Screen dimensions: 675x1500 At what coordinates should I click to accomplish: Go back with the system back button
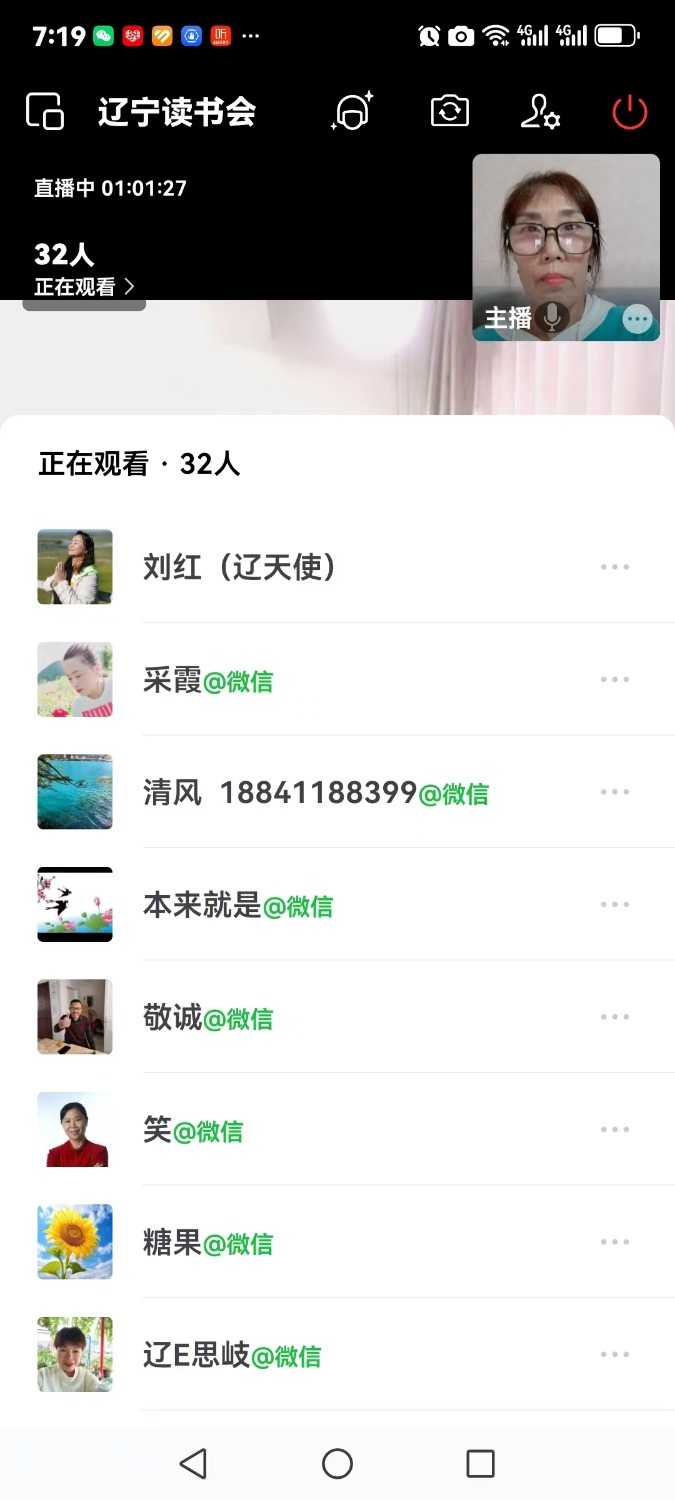click(x=193, y=1464)
